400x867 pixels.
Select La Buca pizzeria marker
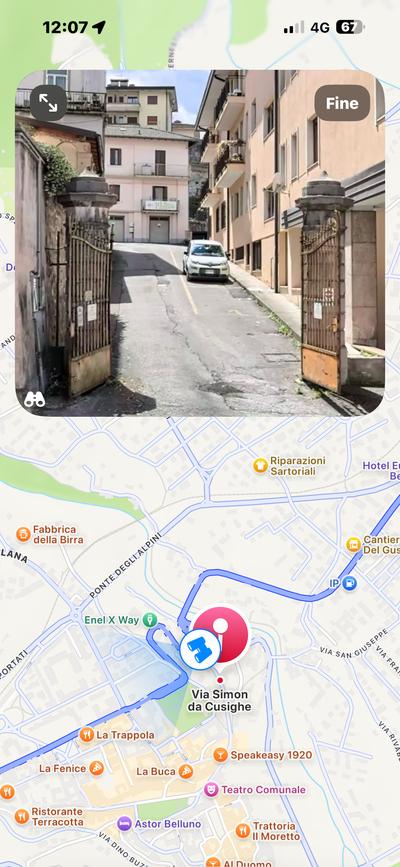coord(186,771)
